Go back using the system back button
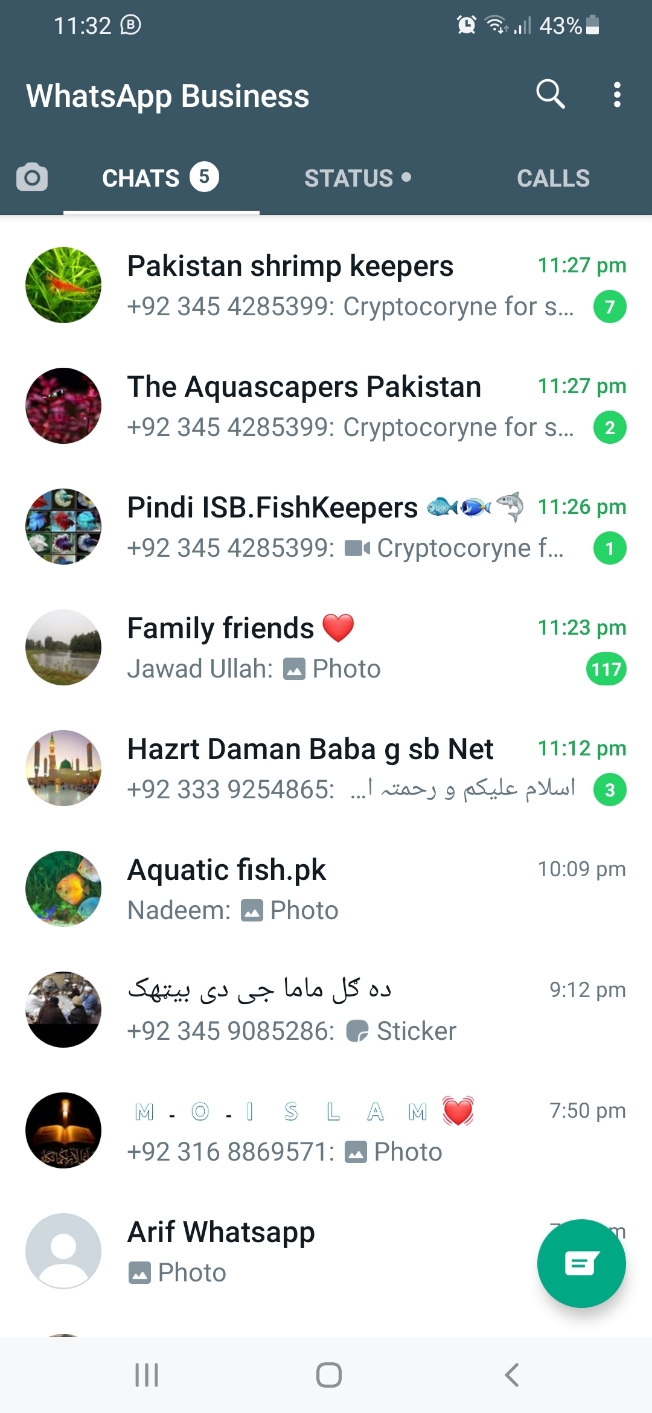Viewport: 652px width, 1413px height. [511, 1375]
